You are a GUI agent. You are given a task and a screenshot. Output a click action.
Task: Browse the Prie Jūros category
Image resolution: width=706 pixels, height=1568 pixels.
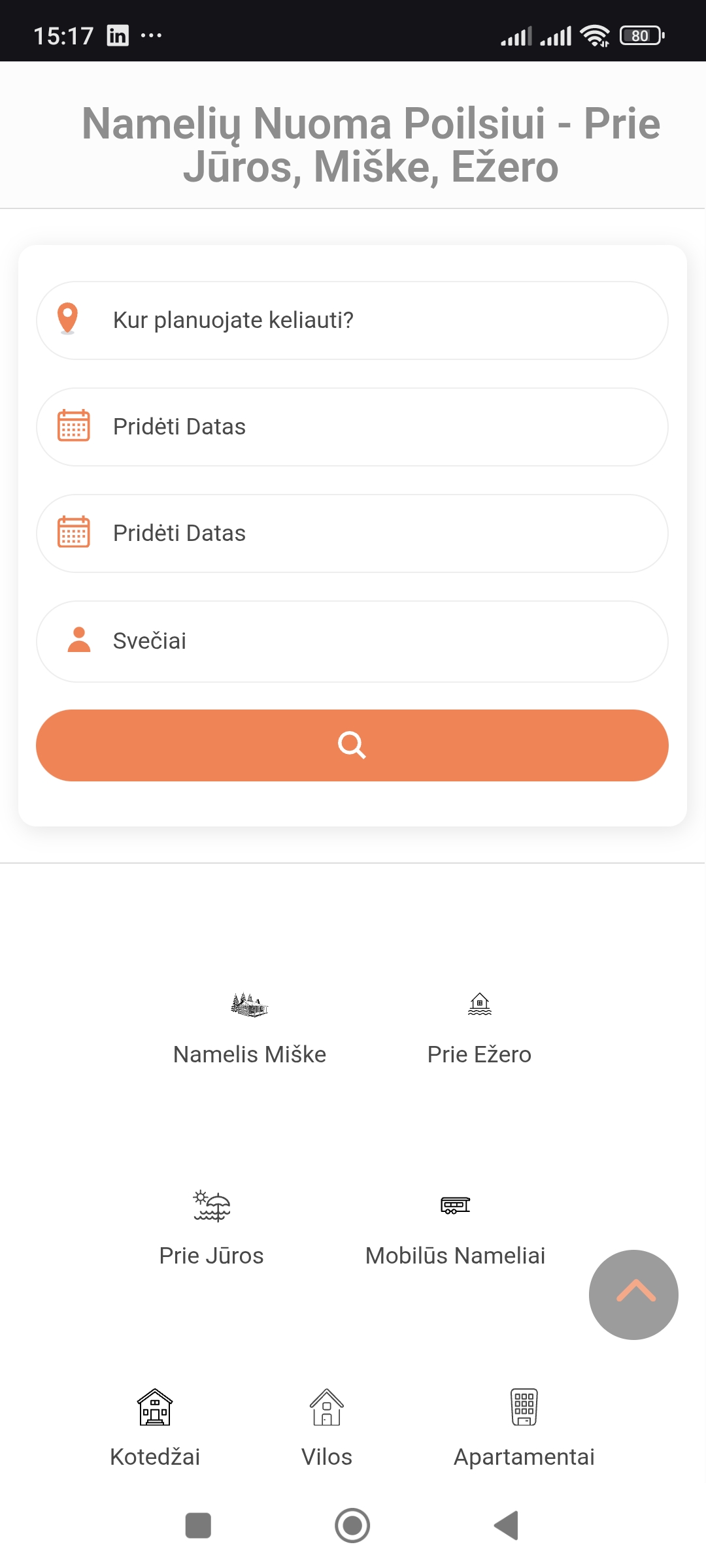[212, 1230]
